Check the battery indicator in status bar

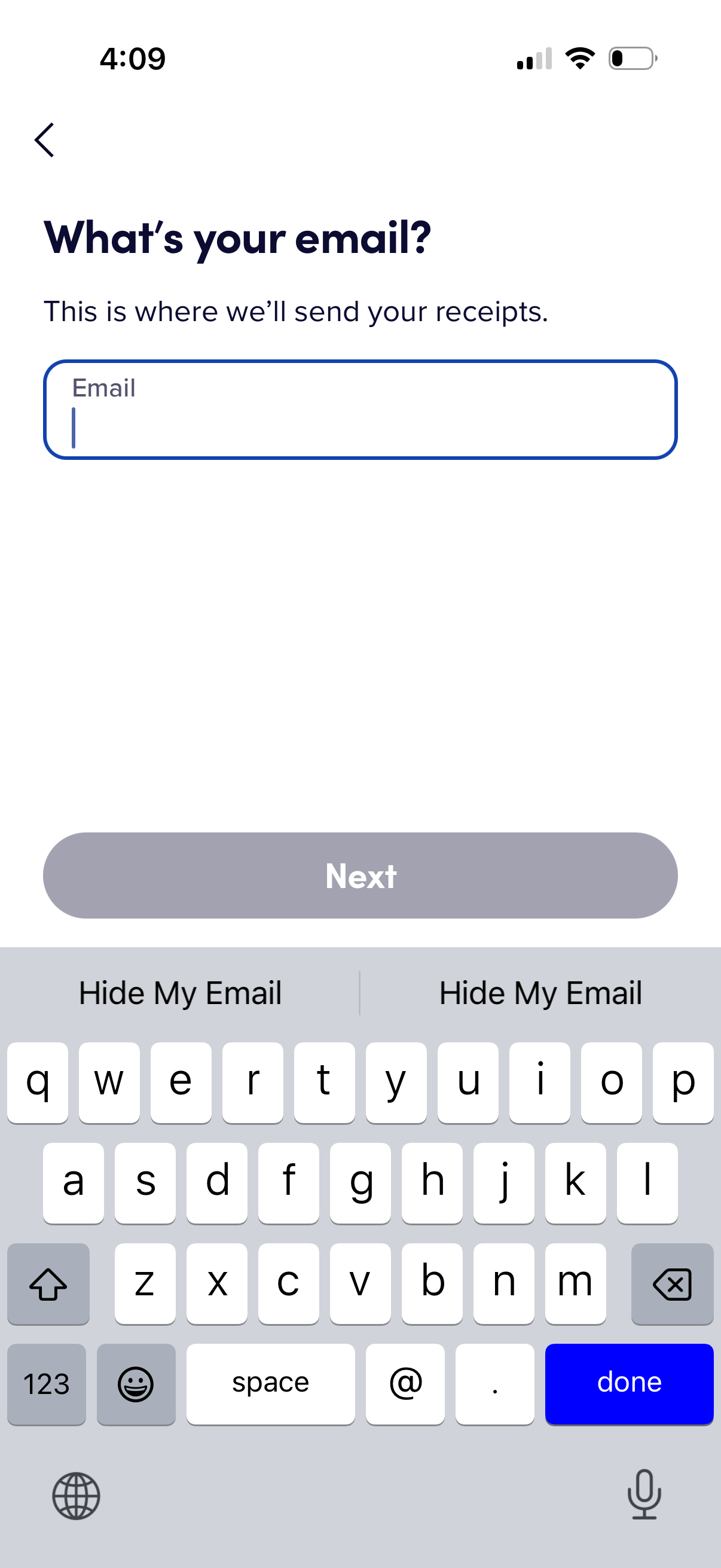630,58
